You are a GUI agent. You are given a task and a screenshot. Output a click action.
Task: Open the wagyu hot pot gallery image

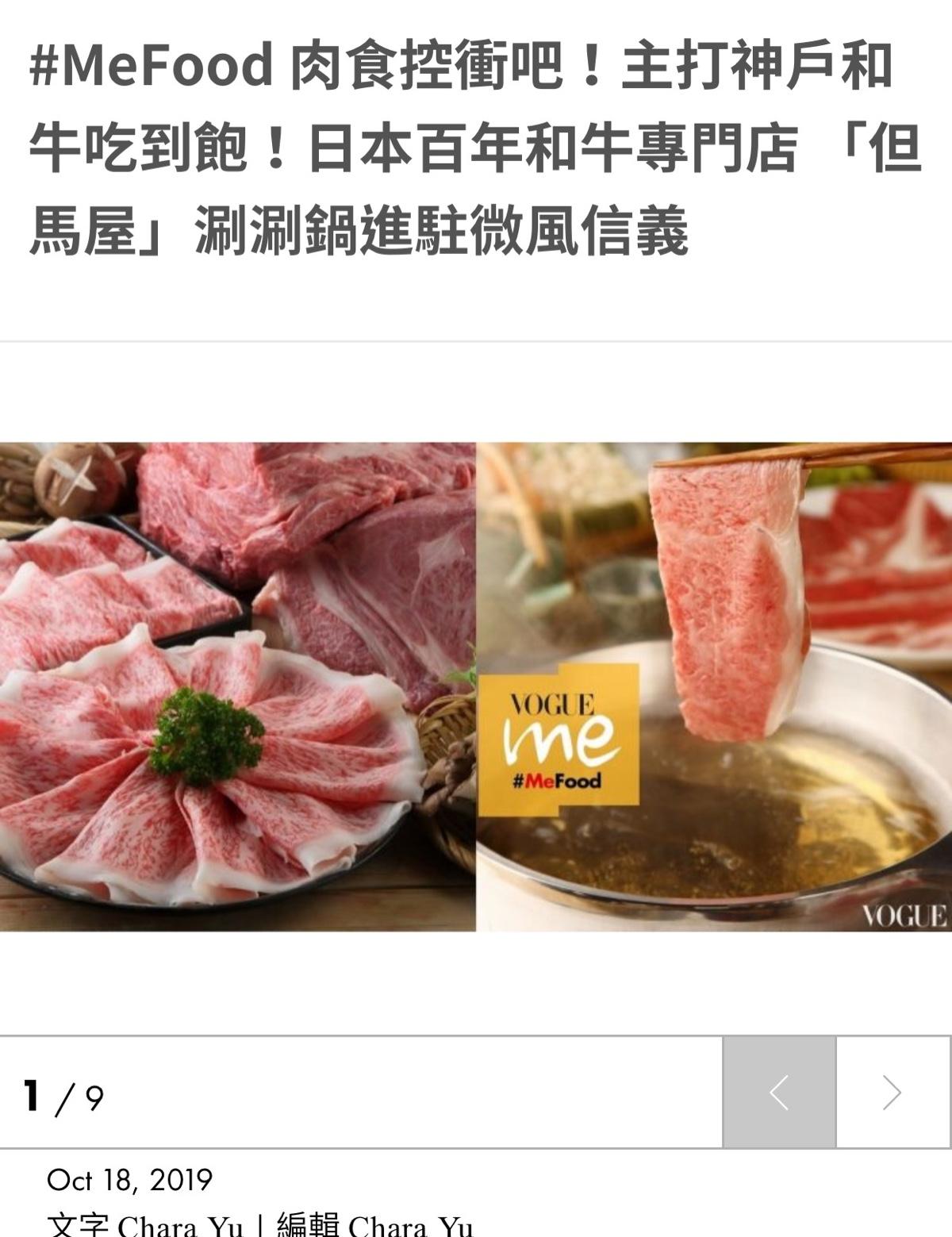pos(476,686)
